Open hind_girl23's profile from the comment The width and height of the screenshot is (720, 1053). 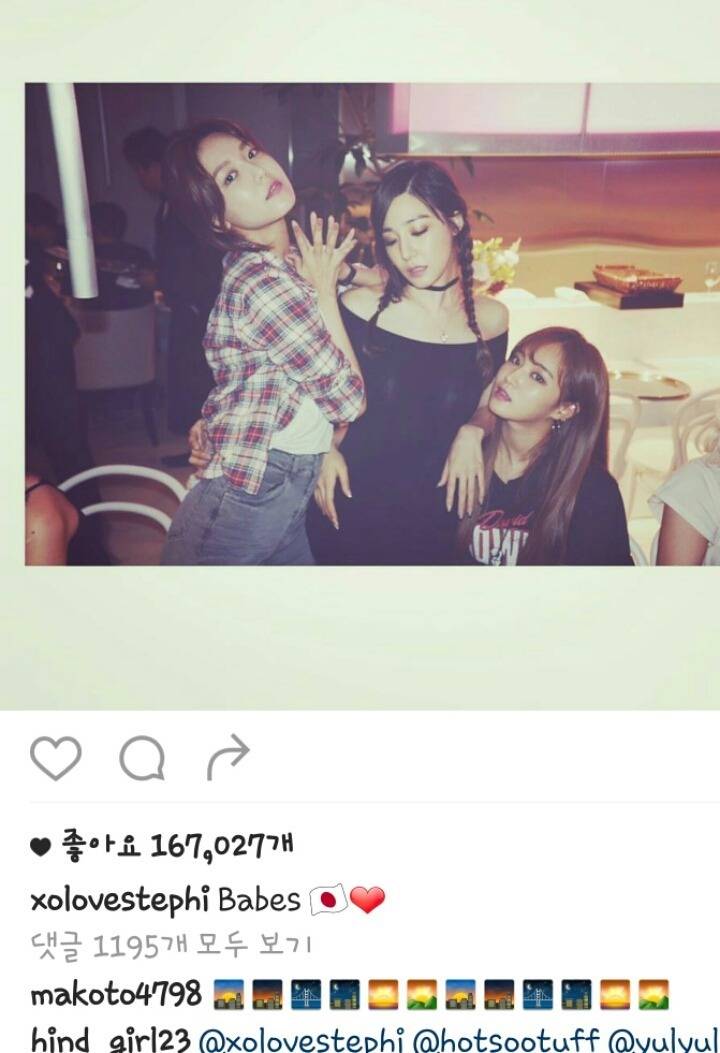110,1040
